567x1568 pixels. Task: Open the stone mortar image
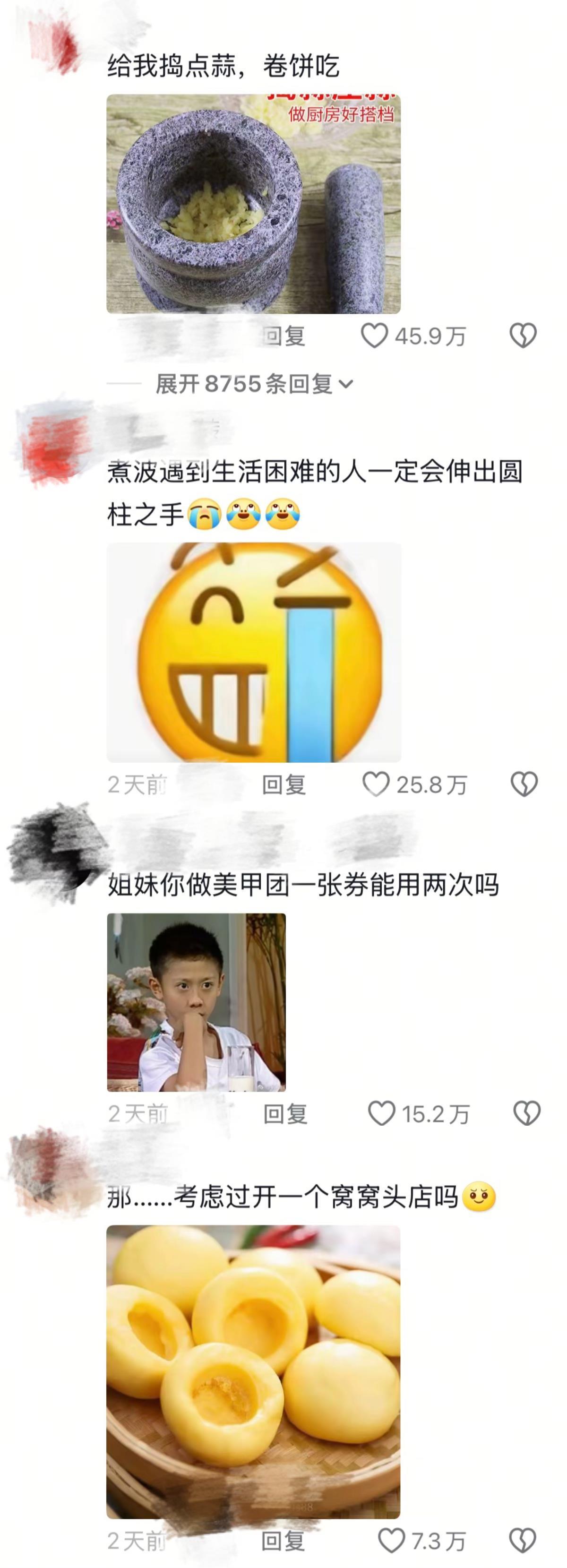point(253,204)
